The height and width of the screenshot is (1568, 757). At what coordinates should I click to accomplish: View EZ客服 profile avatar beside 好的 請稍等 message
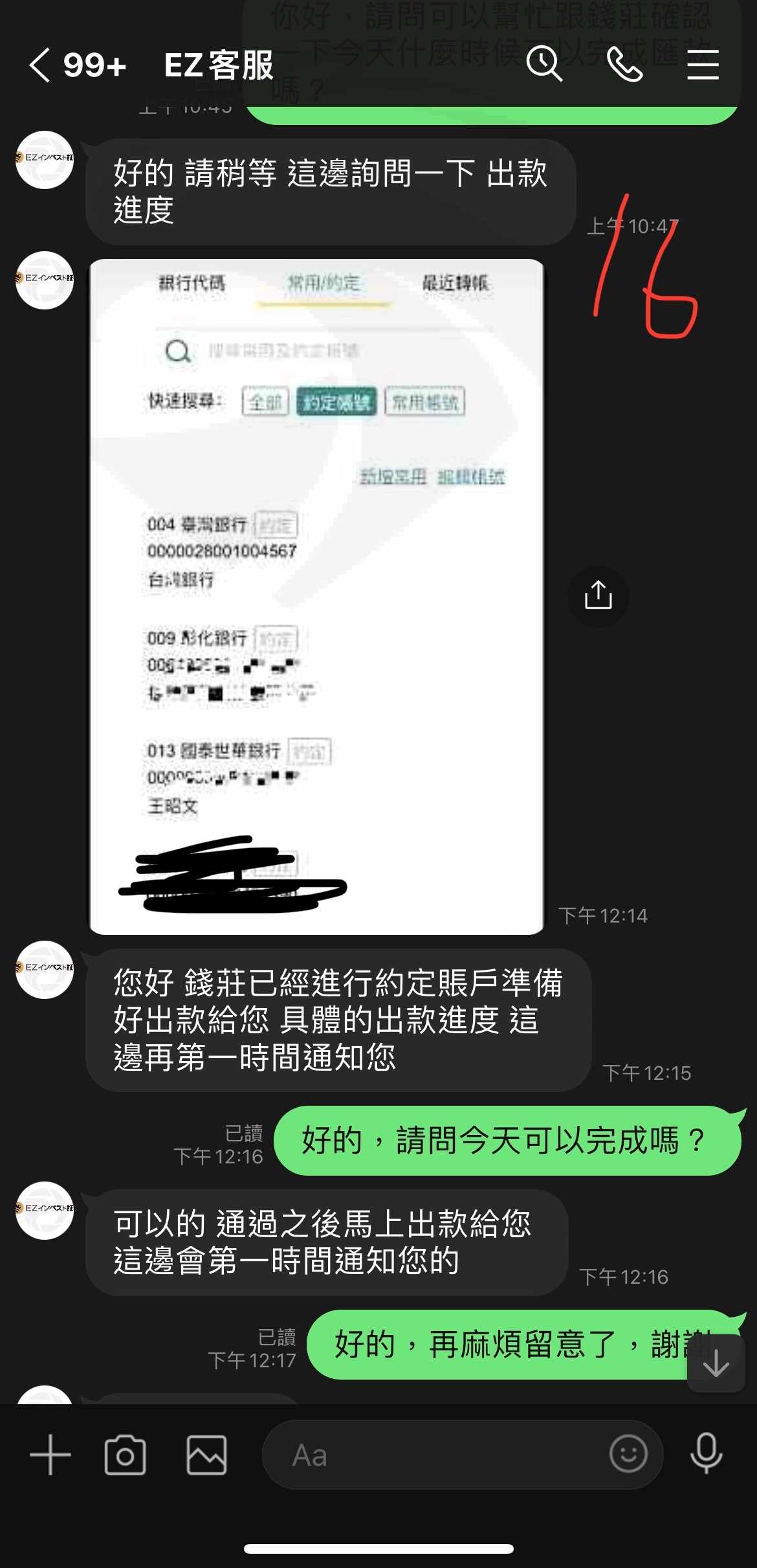tap(45, 160)
